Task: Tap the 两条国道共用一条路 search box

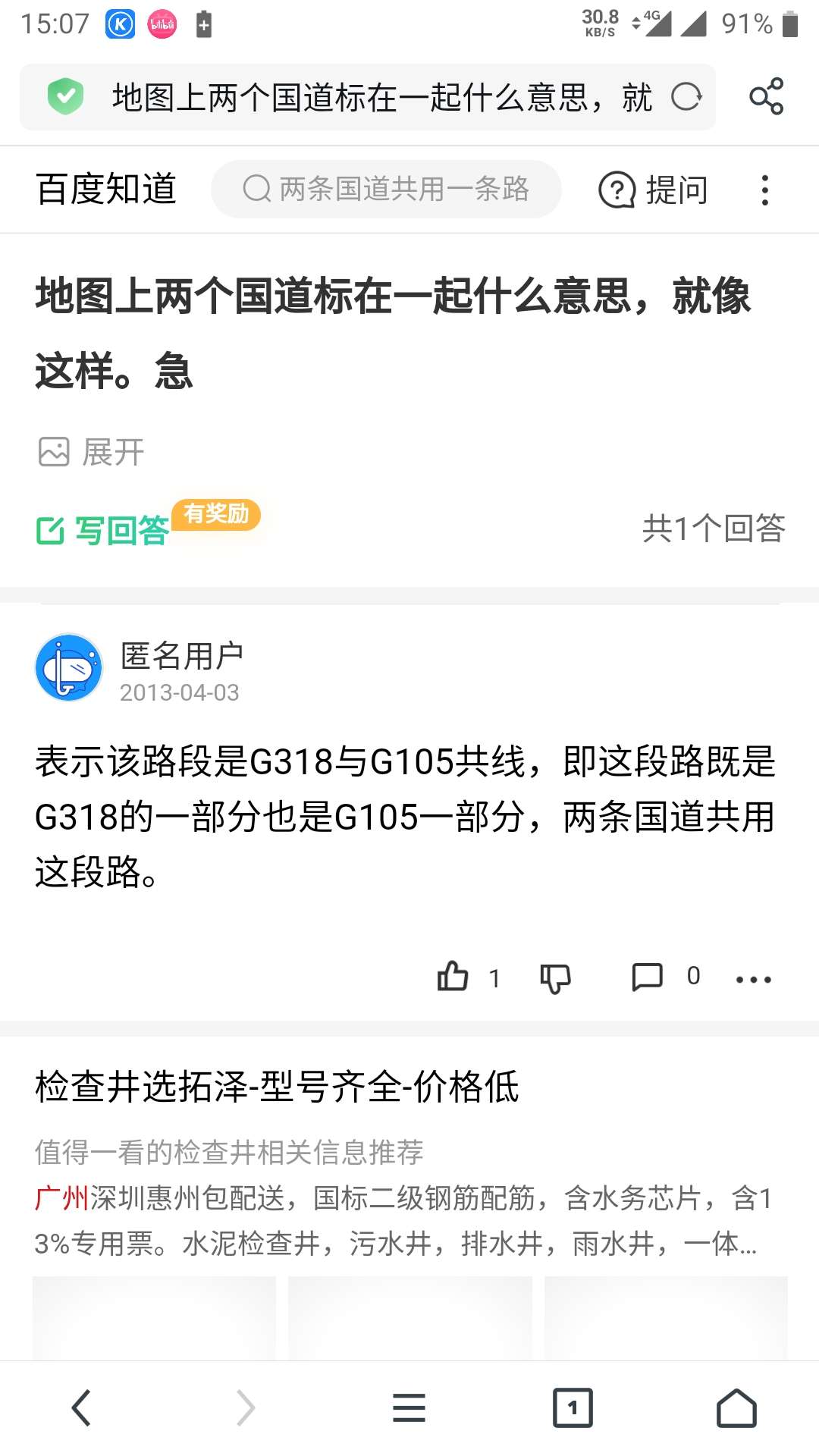Action: 387,189
